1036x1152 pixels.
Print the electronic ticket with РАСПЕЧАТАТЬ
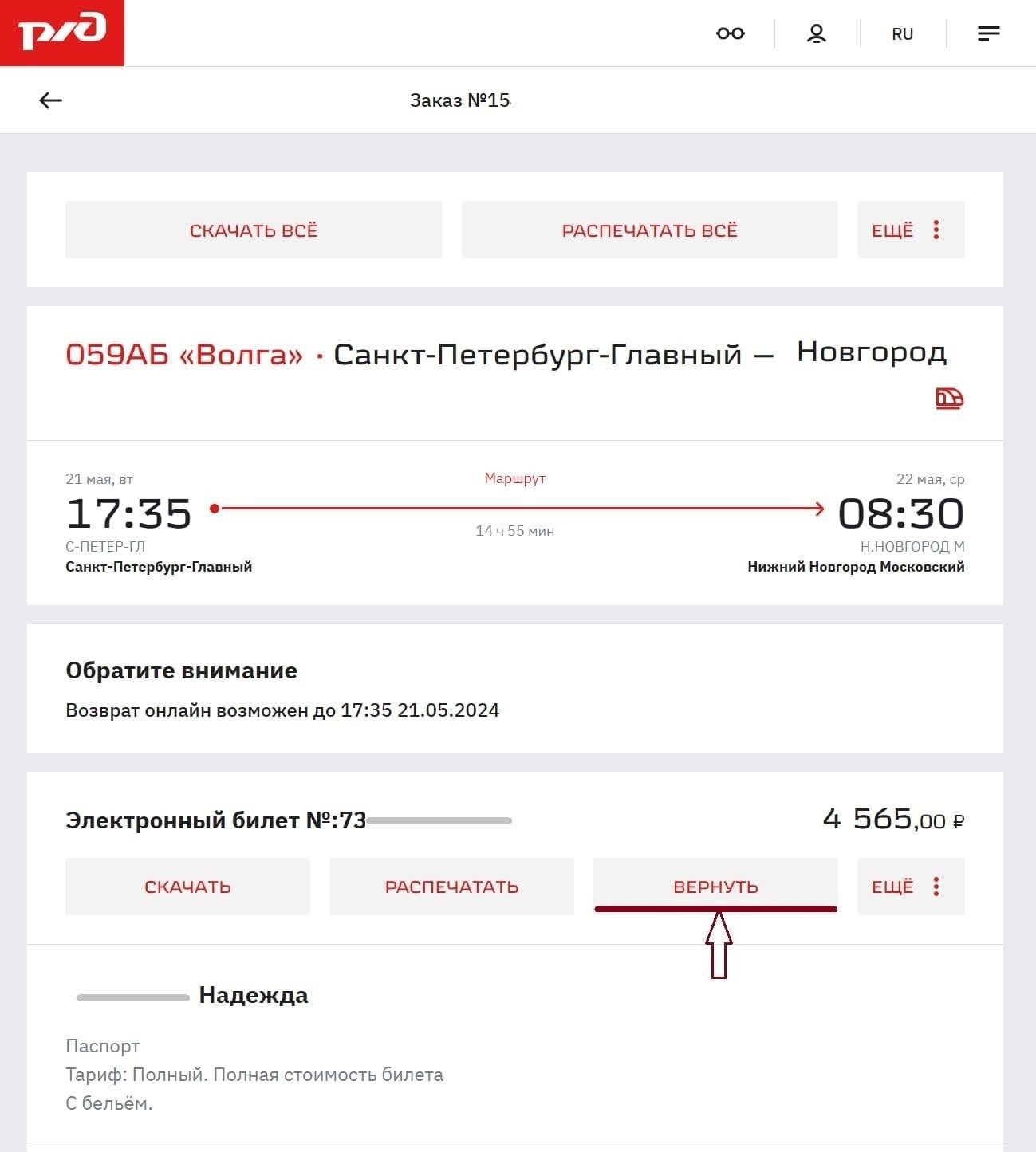451,887
